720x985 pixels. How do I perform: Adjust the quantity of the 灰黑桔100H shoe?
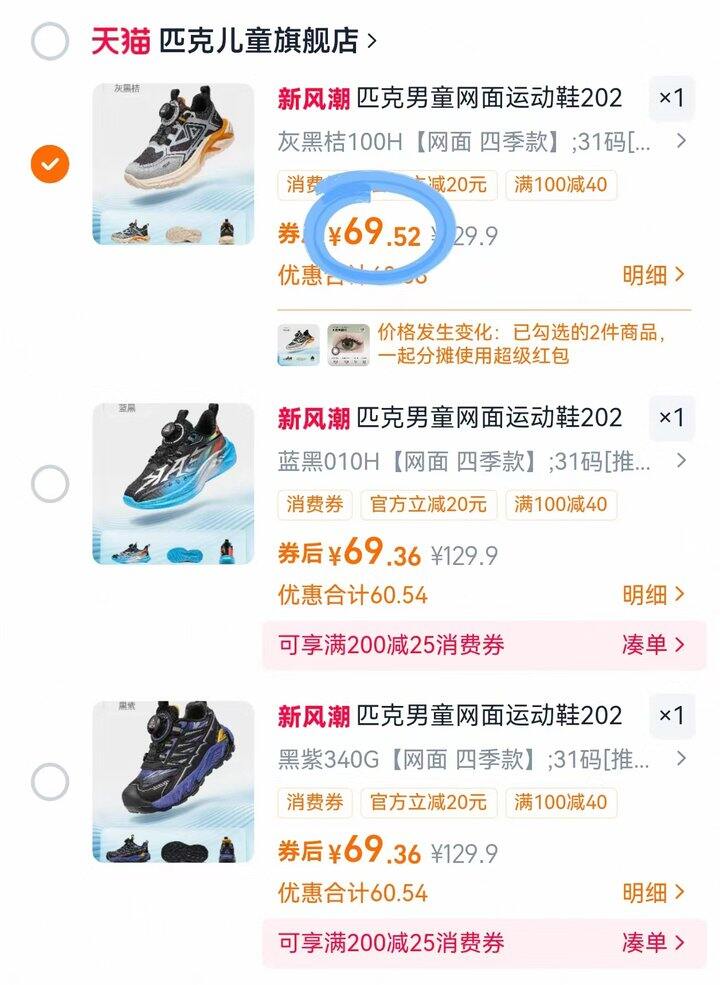[x=671, y=98]
